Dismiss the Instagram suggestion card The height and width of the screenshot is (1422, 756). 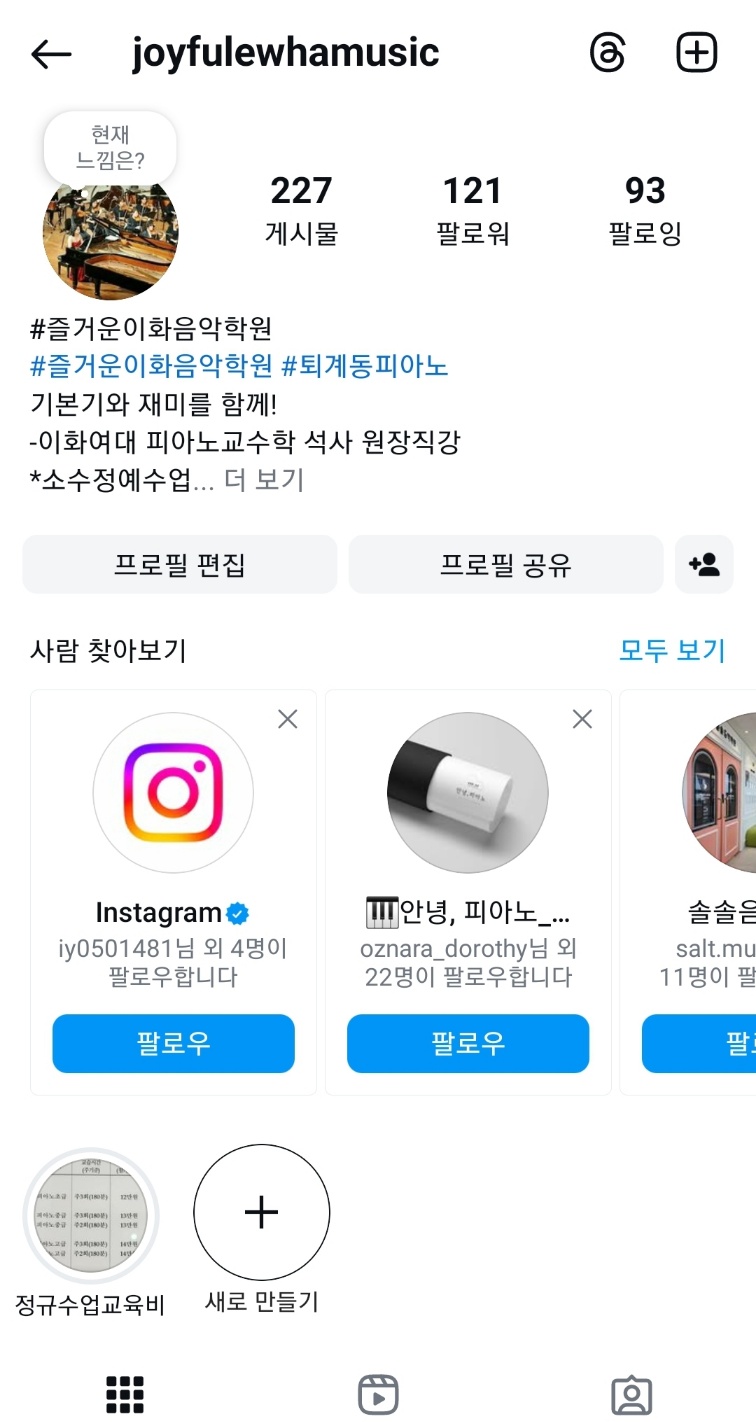point(288,719)
